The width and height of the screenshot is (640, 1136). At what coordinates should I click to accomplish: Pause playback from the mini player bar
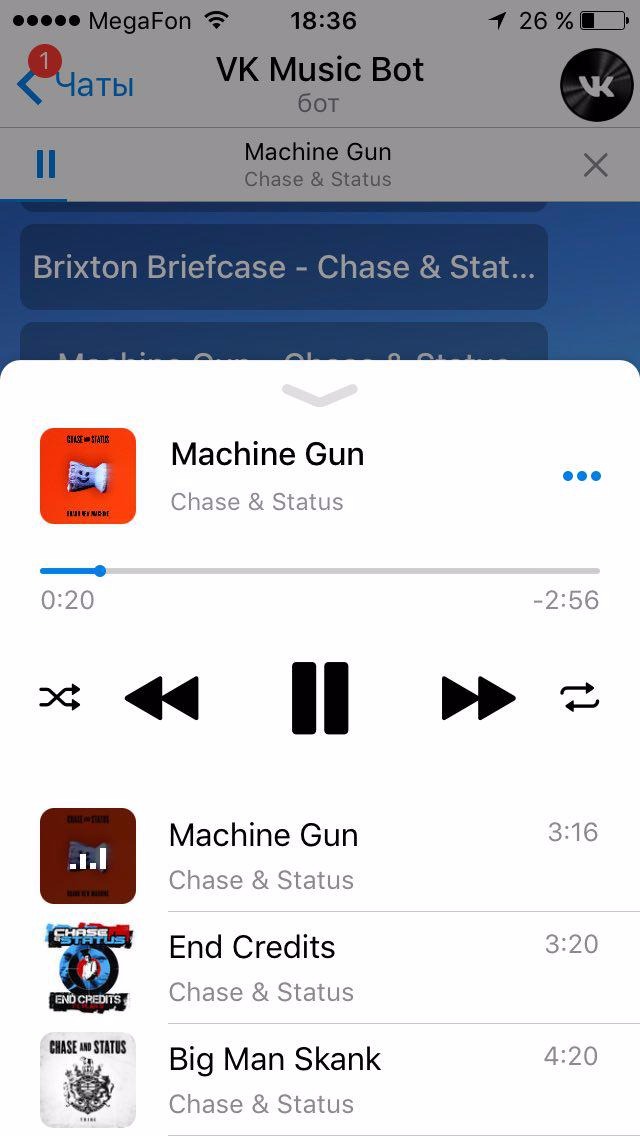[x=45, y=164]
